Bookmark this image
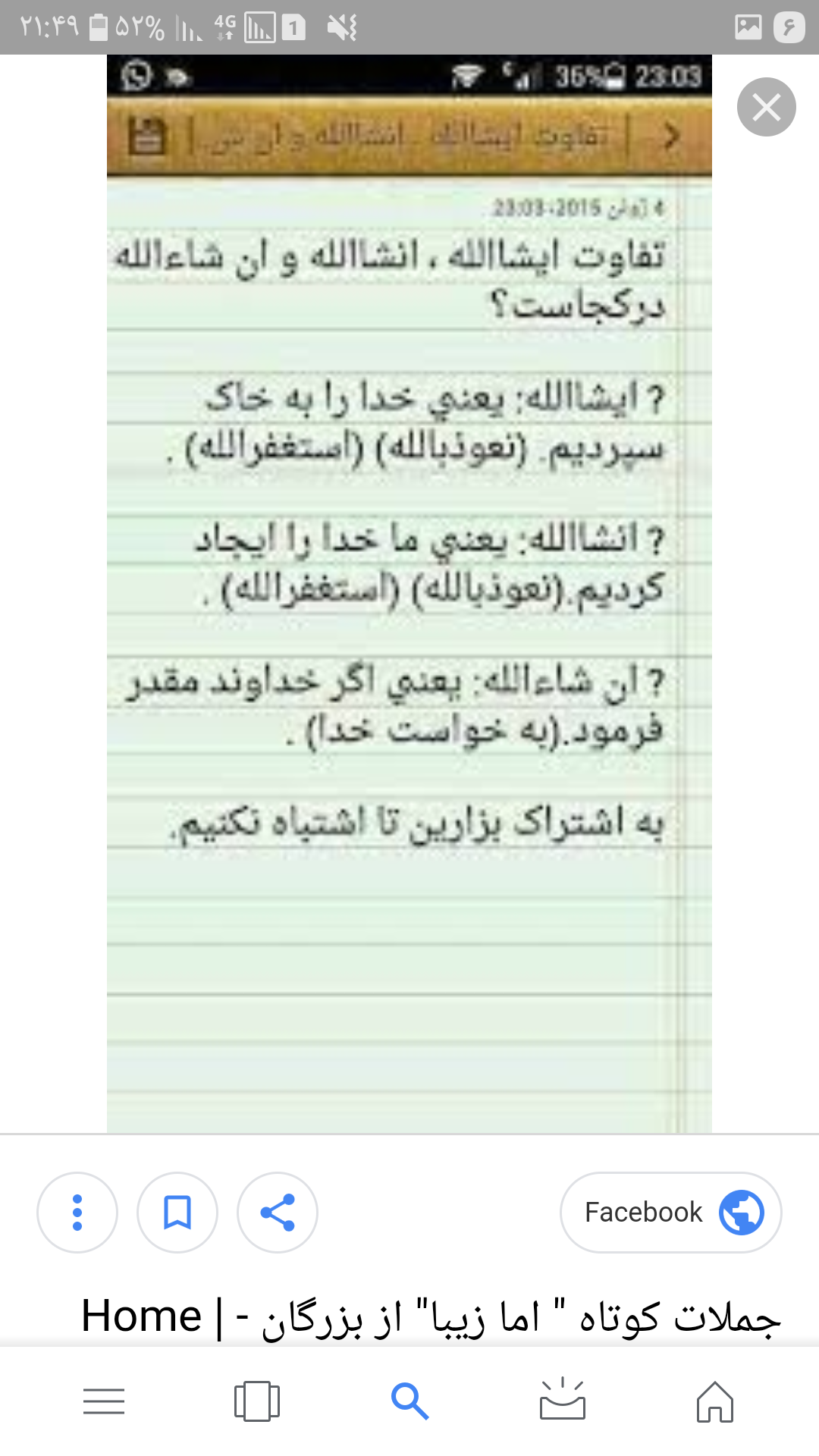Image resolution: width=819 pixels, height=1456 pixels. [x=177, y=1212]
